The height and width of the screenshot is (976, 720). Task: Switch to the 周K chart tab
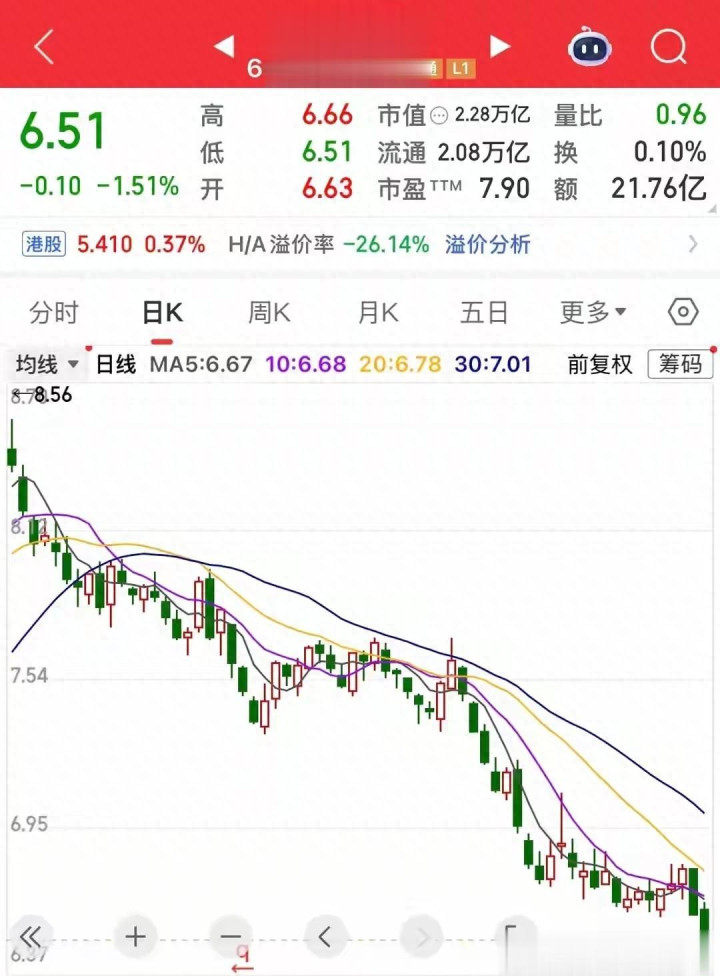point(269,313)
